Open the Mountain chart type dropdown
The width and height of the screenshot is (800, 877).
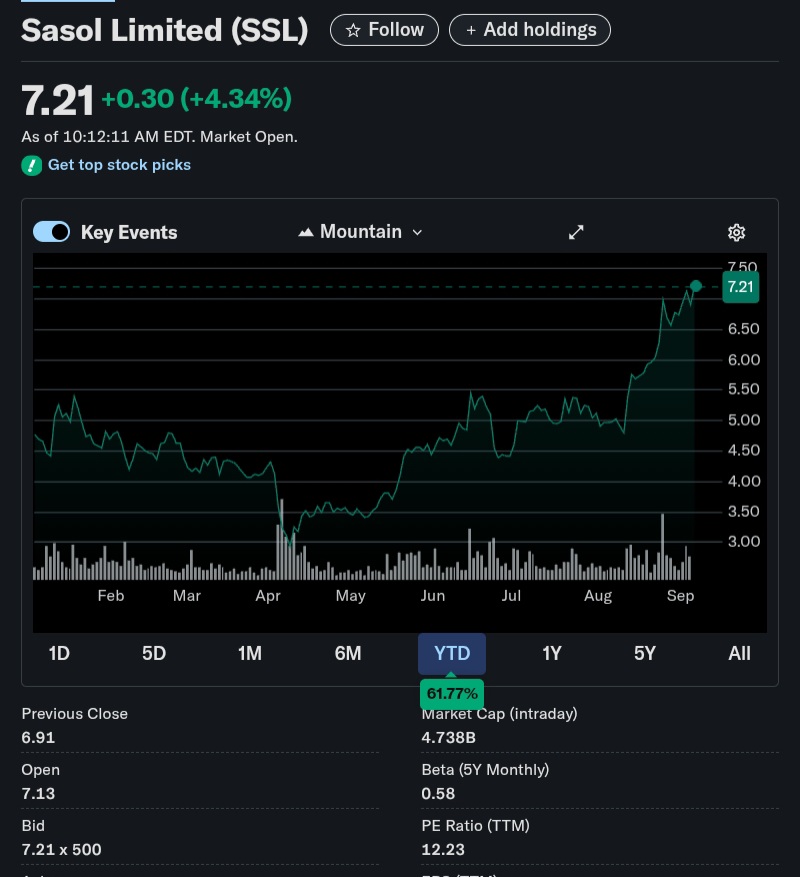[x=361, y=232]
